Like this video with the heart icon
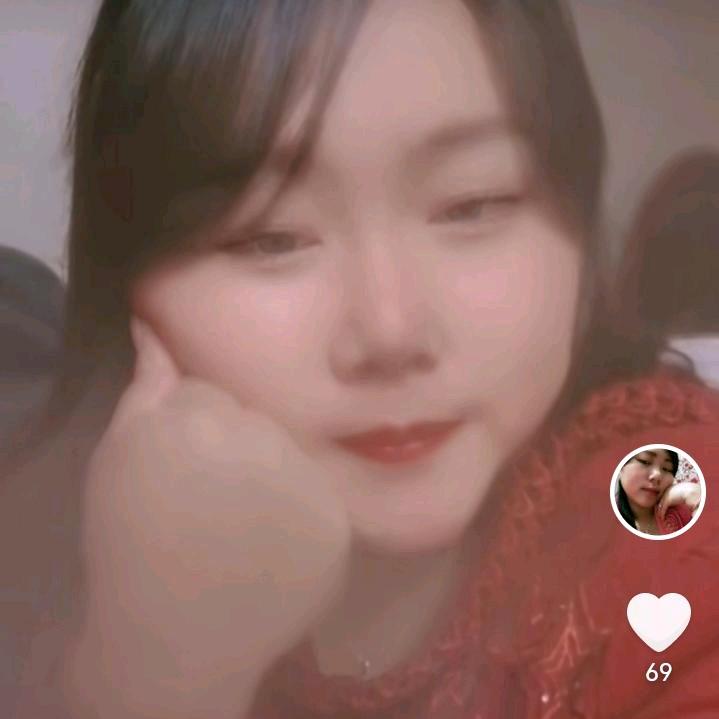This screenshot has width=719, height=719. click(x=658, y=620)
